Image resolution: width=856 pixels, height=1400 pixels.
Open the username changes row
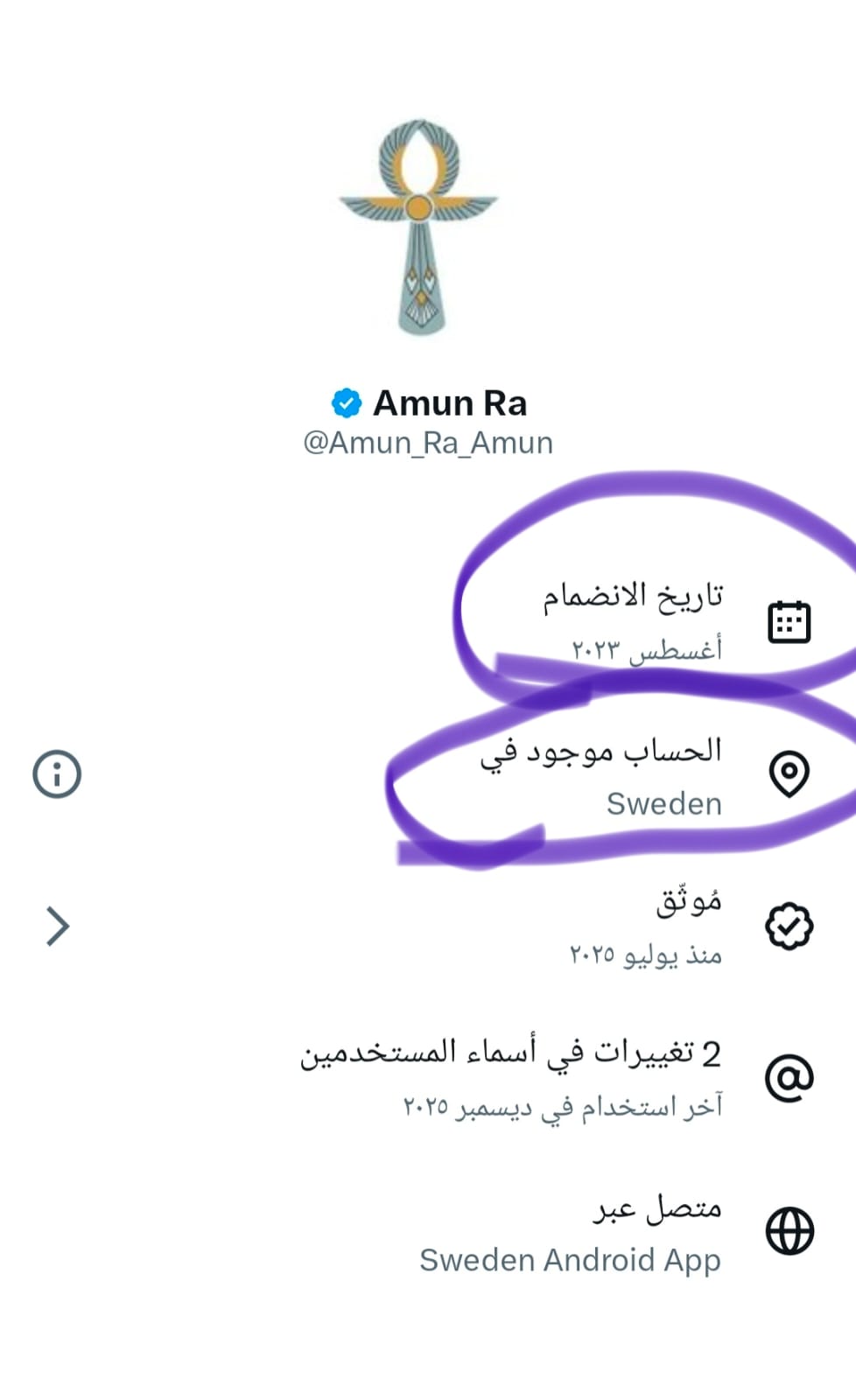point(428,1078)
